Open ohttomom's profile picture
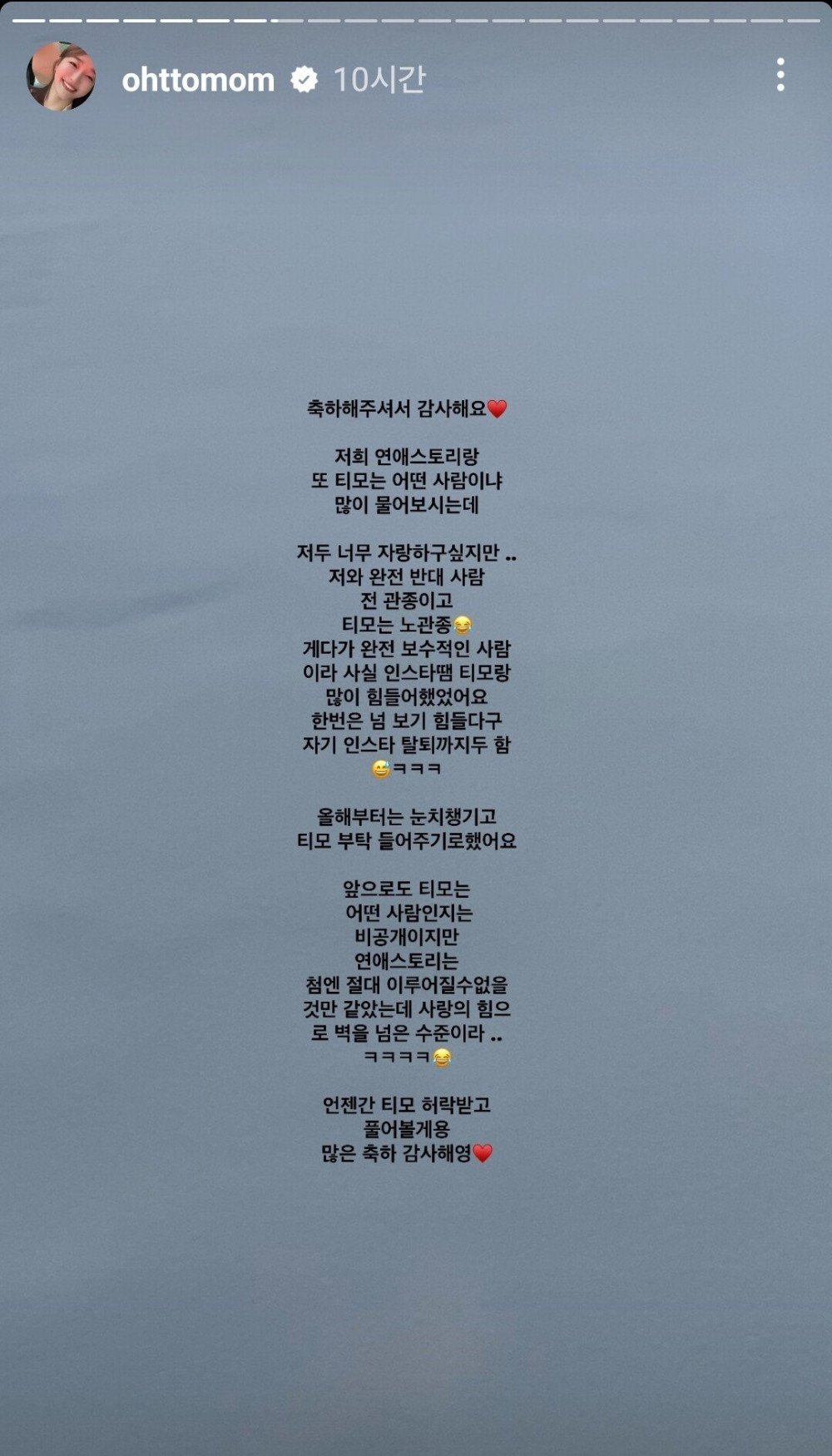 click(x=61, y=77)
